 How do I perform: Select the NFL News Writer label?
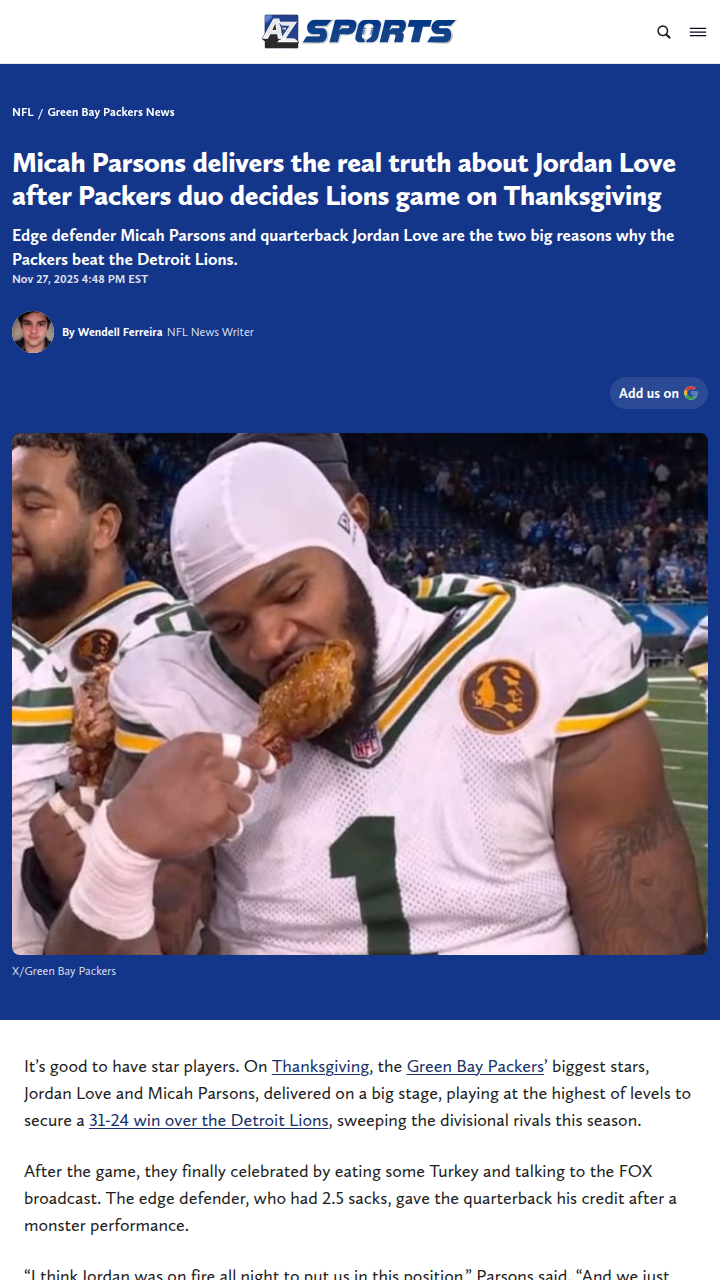211,331
